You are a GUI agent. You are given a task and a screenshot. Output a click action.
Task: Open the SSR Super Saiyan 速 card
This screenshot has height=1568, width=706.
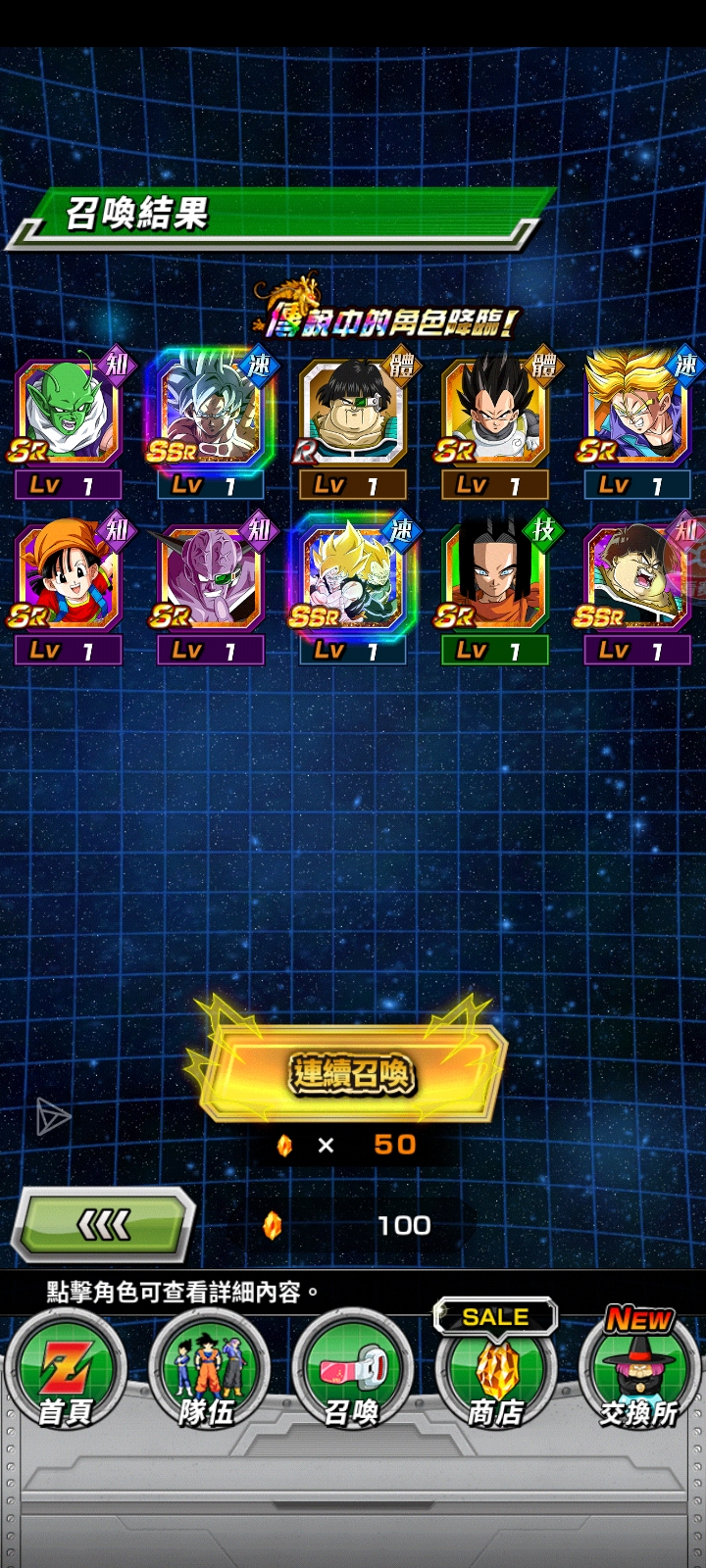point(352,577)
